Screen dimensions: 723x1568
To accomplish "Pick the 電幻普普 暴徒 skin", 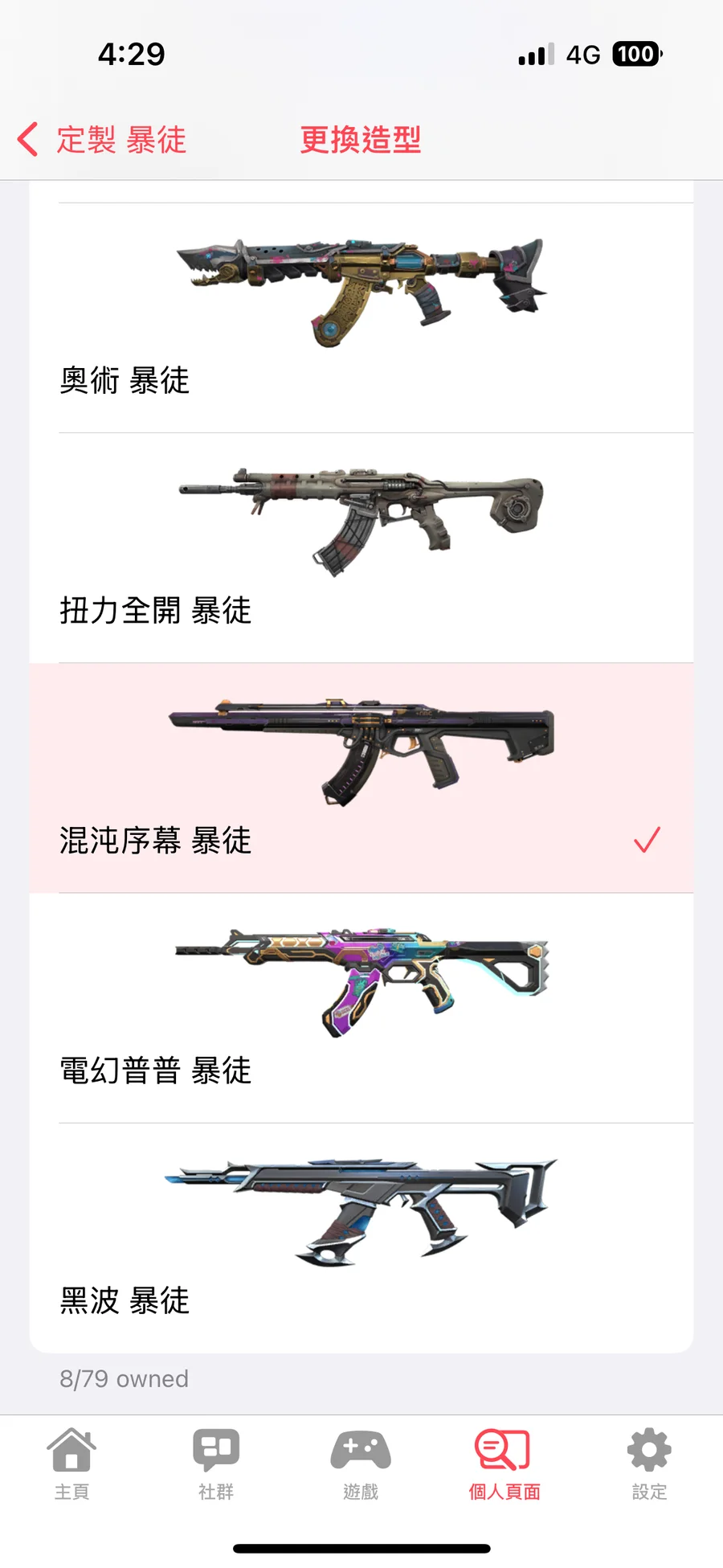I will pyautogui.click(x=361, y=1008).
